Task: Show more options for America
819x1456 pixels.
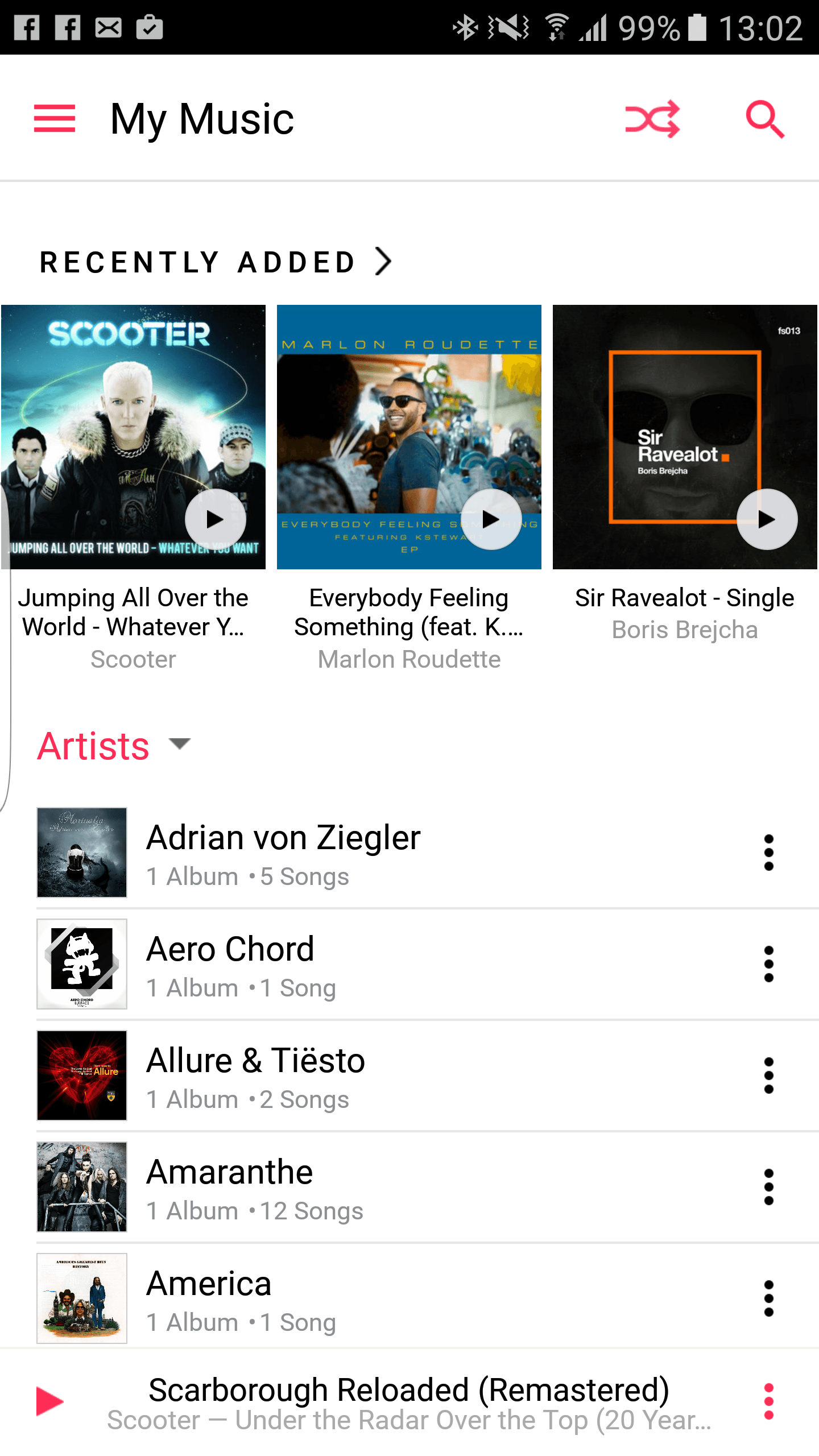Action: (768, 1298)
